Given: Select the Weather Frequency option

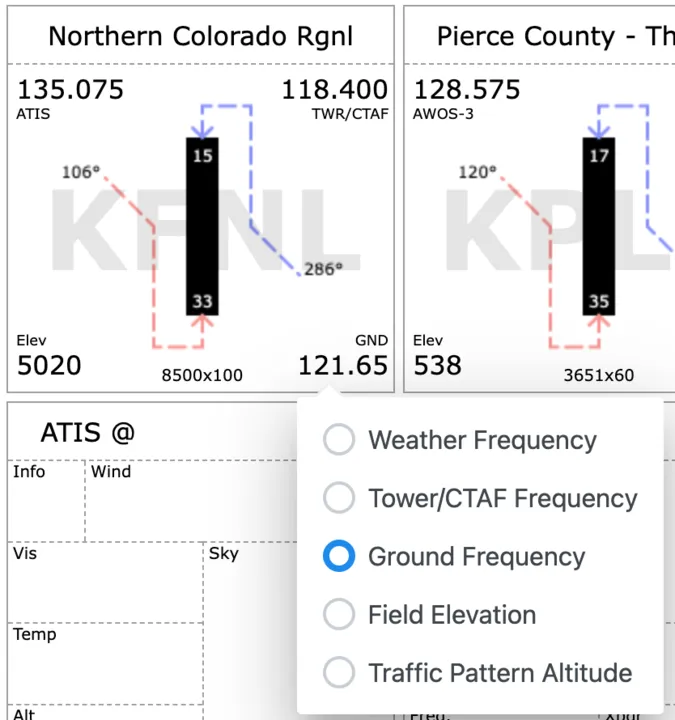Looking at the screenshot, I should (340, 440).
